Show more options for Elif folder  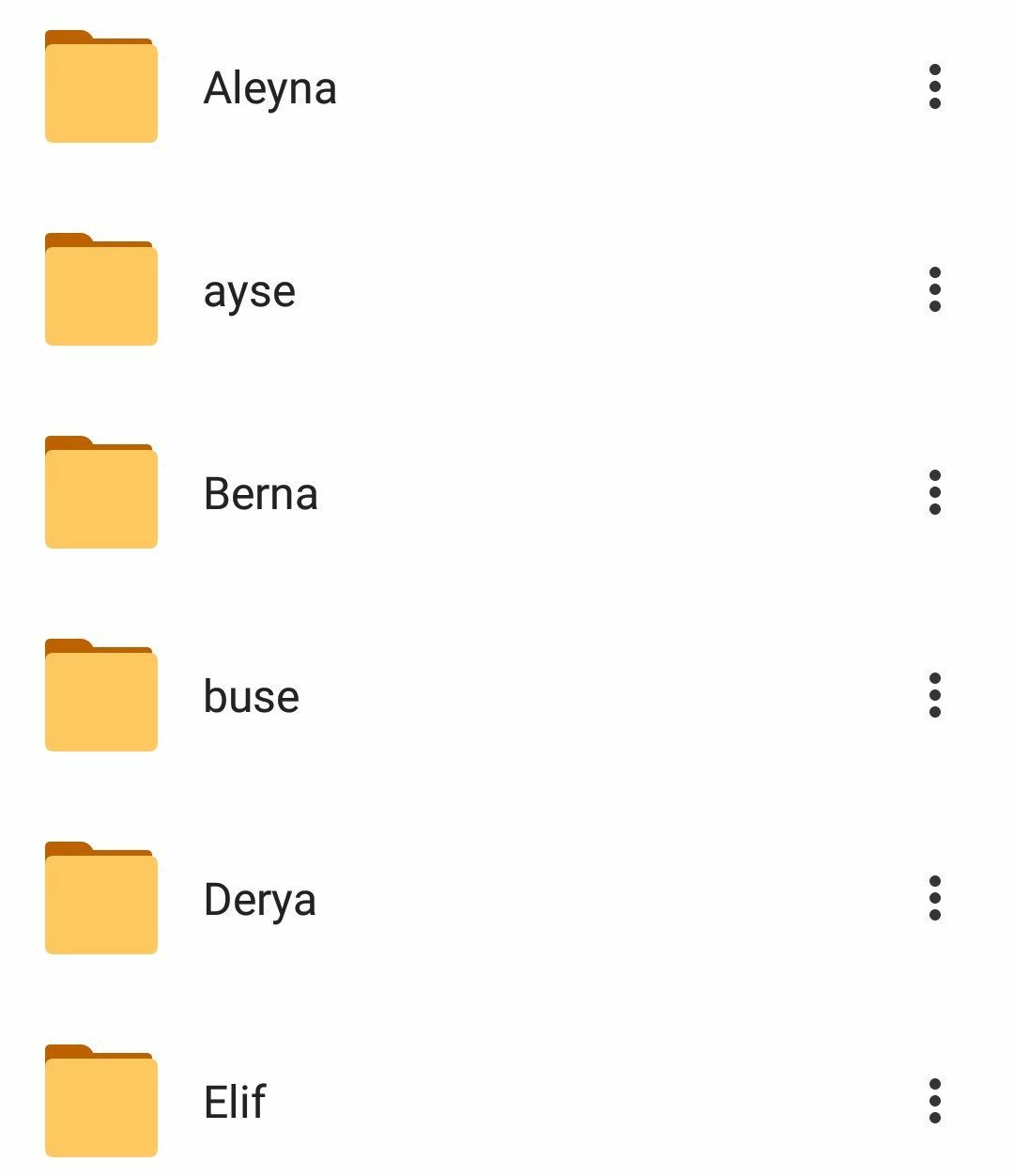tap(934, 1101)
